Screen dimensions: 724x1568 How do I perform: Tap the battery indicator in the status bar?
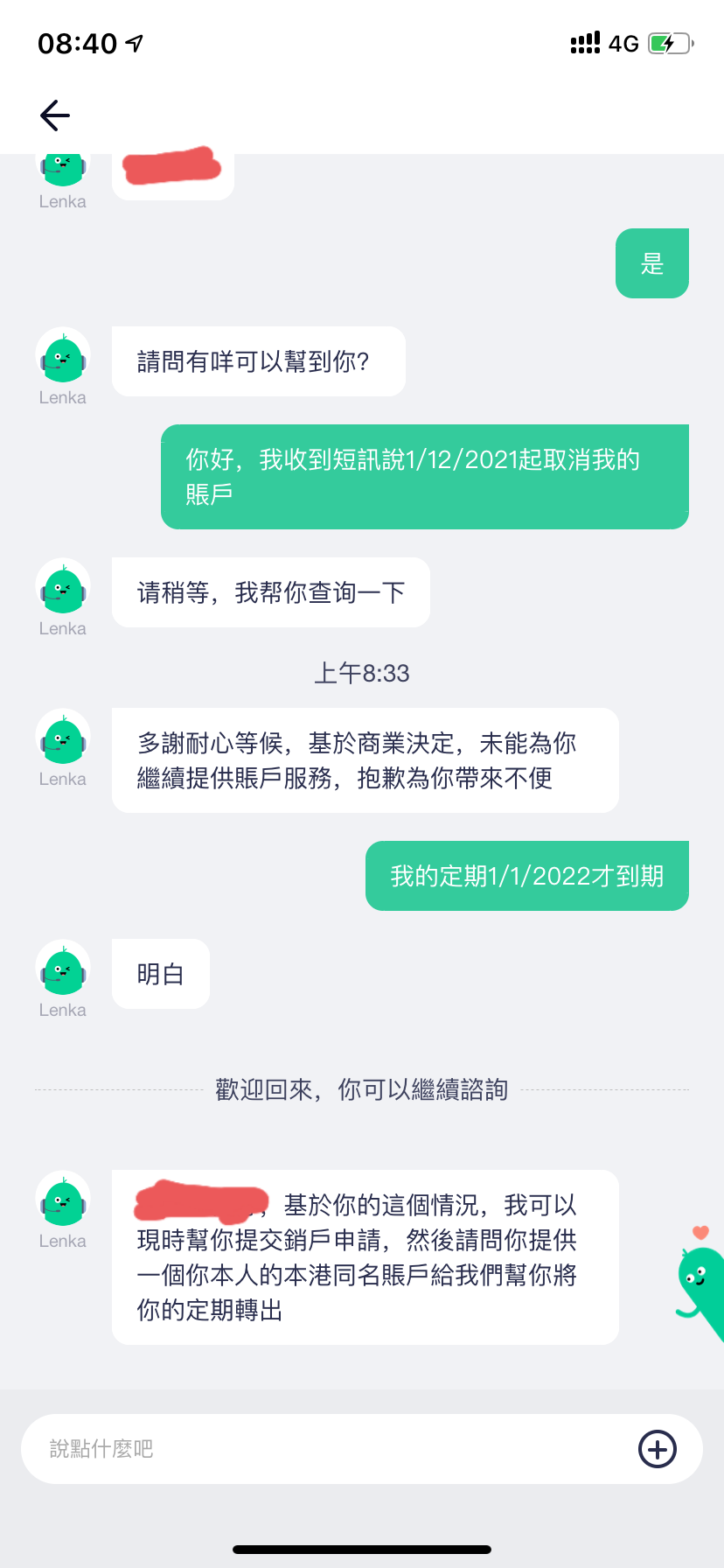tap(667, 42)
